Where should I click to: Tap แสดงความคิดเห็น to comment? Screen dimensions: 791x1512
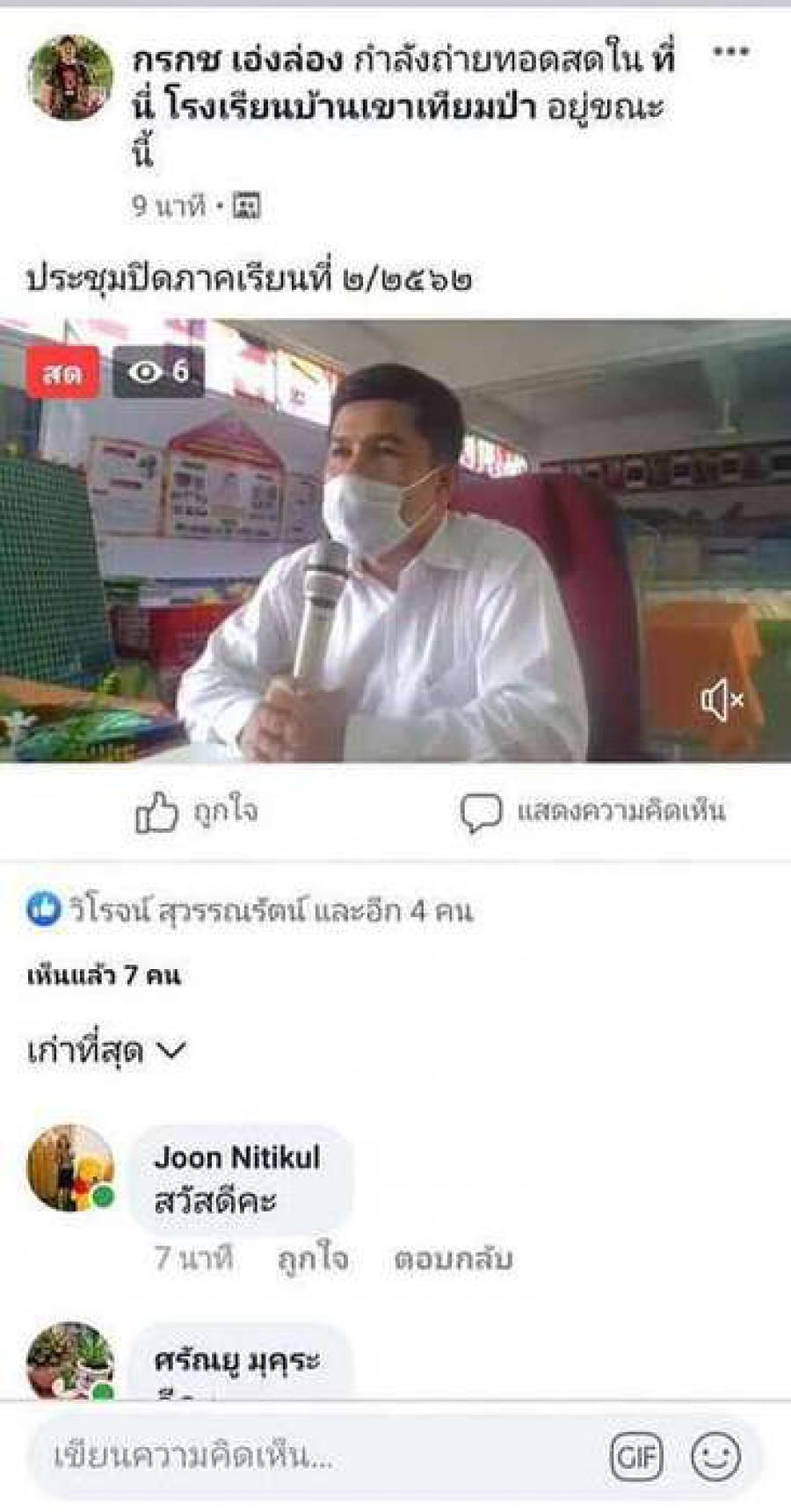pos(593,812)
